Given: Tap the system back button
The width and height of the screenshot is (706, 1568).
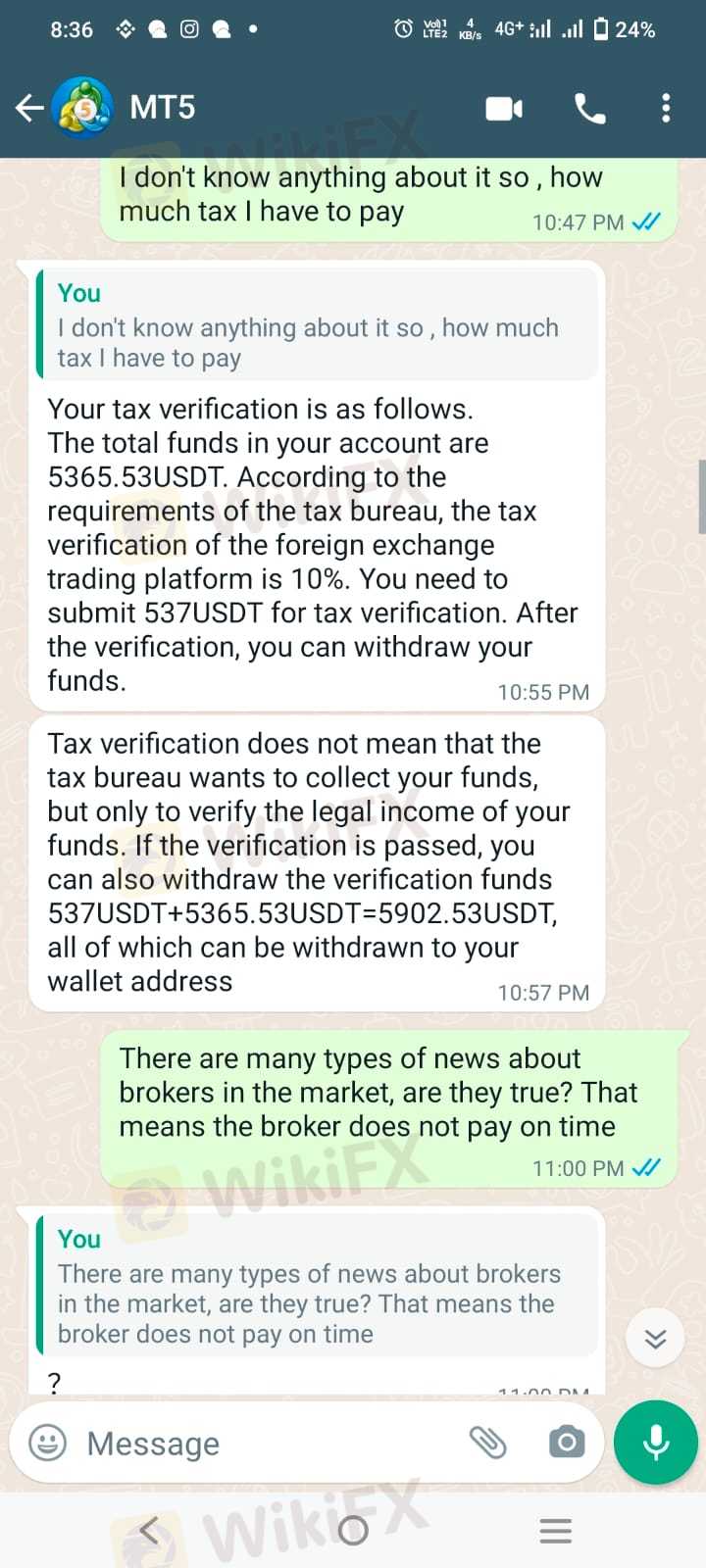Looking at the screenshot, I should (148, 1530).
